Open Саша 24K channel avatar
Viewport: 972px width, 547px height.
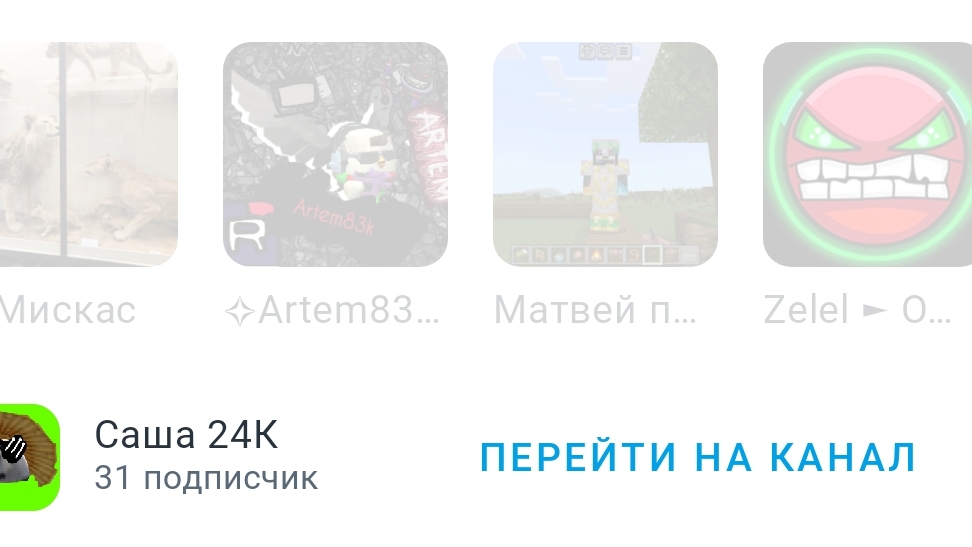click(x=28, y=457)
